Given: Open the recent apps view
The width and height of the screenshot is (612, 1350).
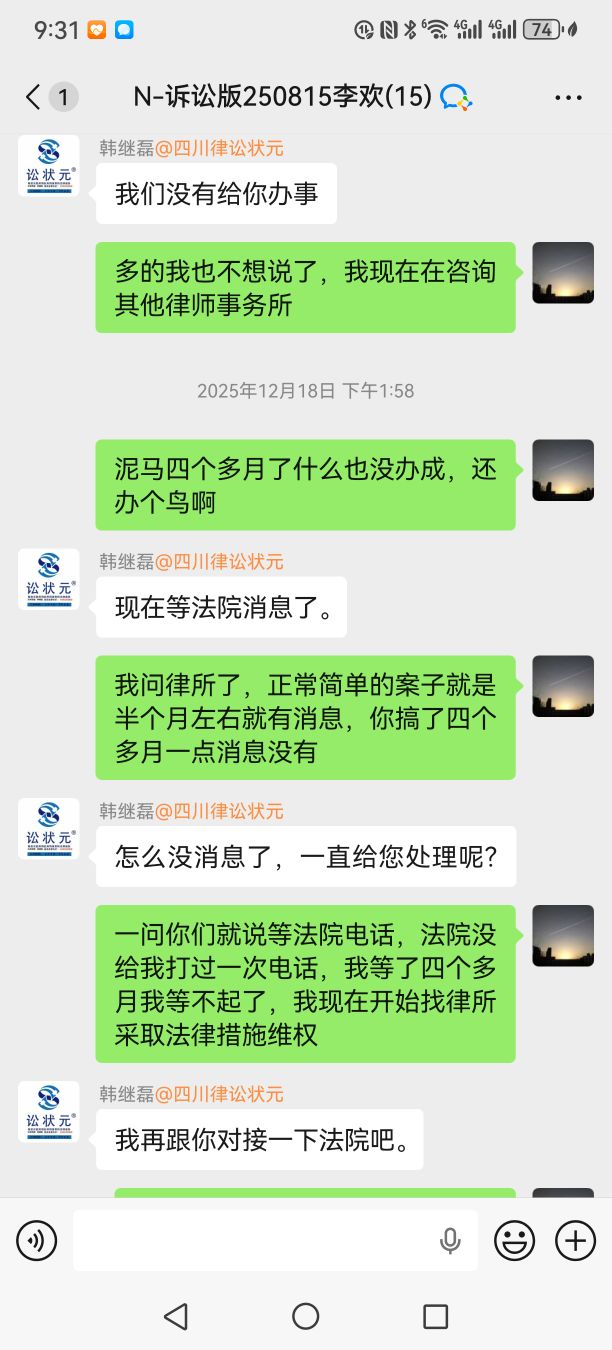Looking at the screenshot, I should coord(435,1316).
